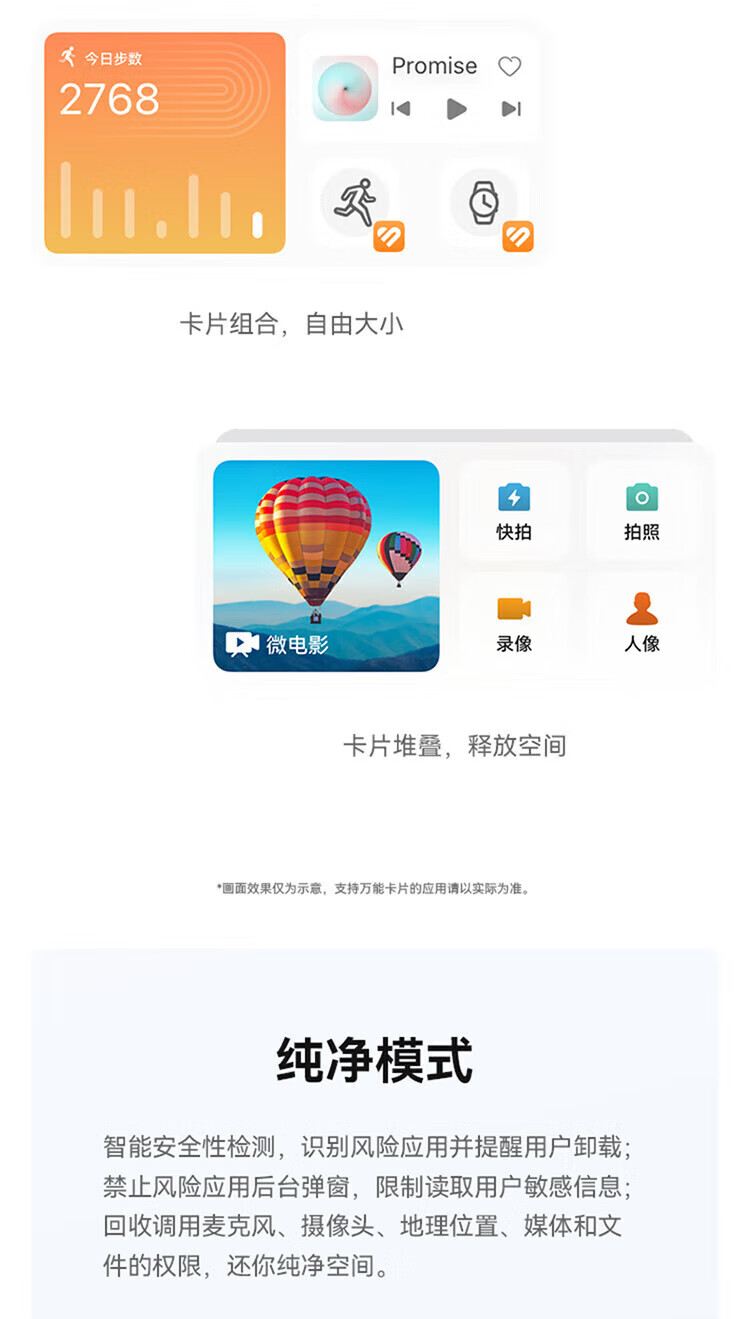The height and width of the screenshot is (1319, 750).
Task: Open the Promise album artwork
Action: tap(345, 90)
